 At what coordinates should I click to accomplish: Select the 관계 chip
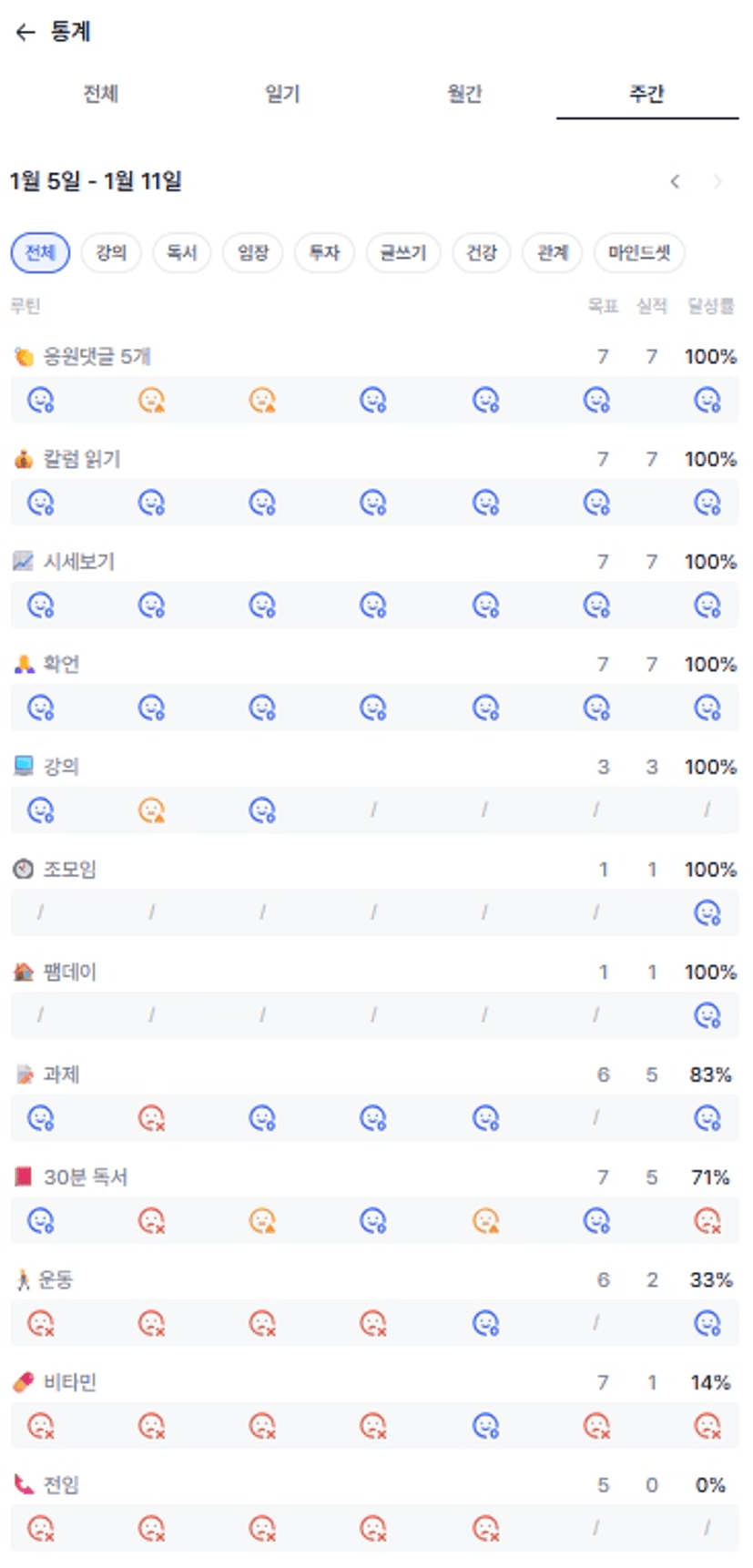coord(553,253)
